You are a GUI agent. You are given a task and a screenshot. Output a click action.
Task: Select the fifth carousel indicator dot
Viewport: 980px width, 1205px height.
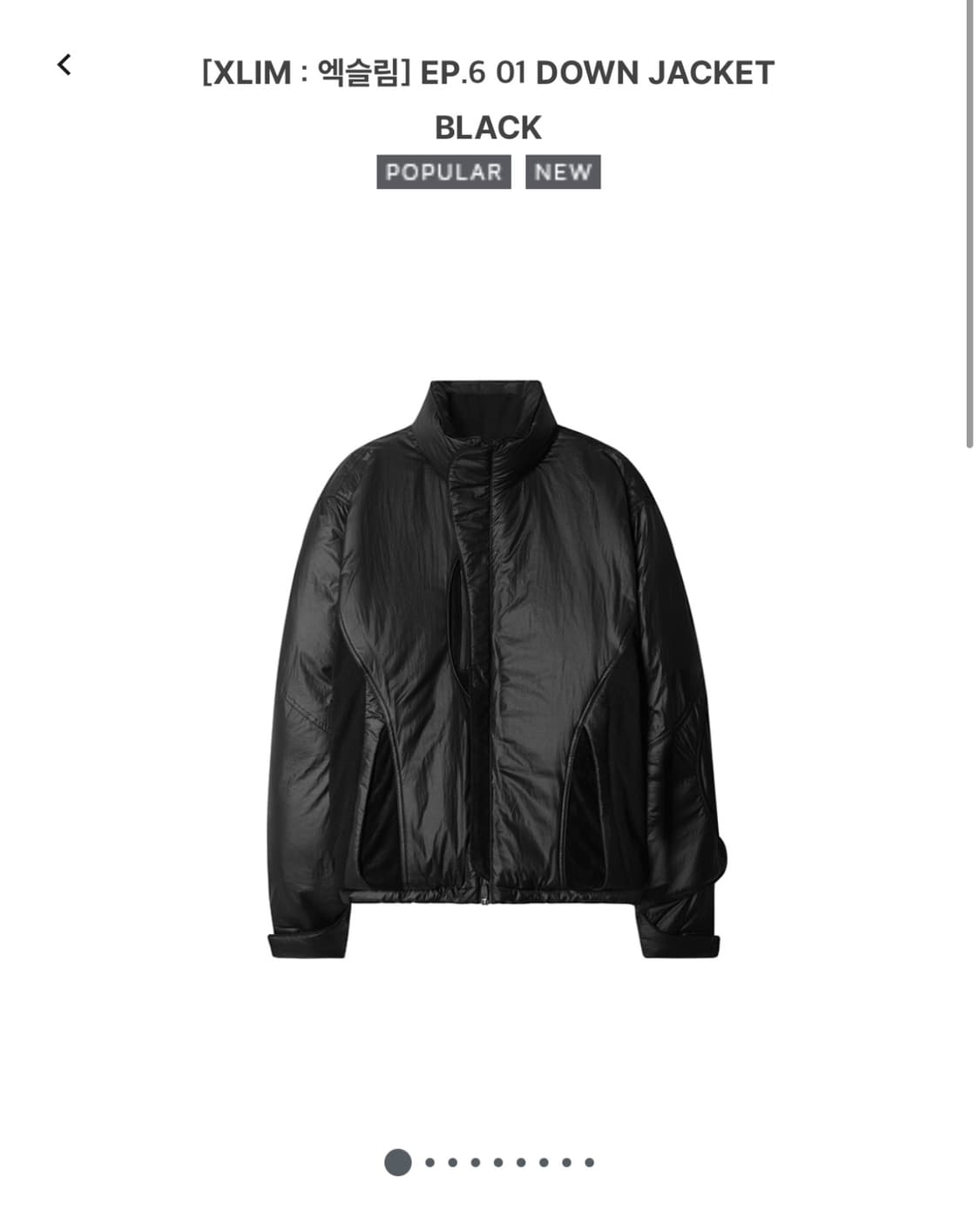497,1162
